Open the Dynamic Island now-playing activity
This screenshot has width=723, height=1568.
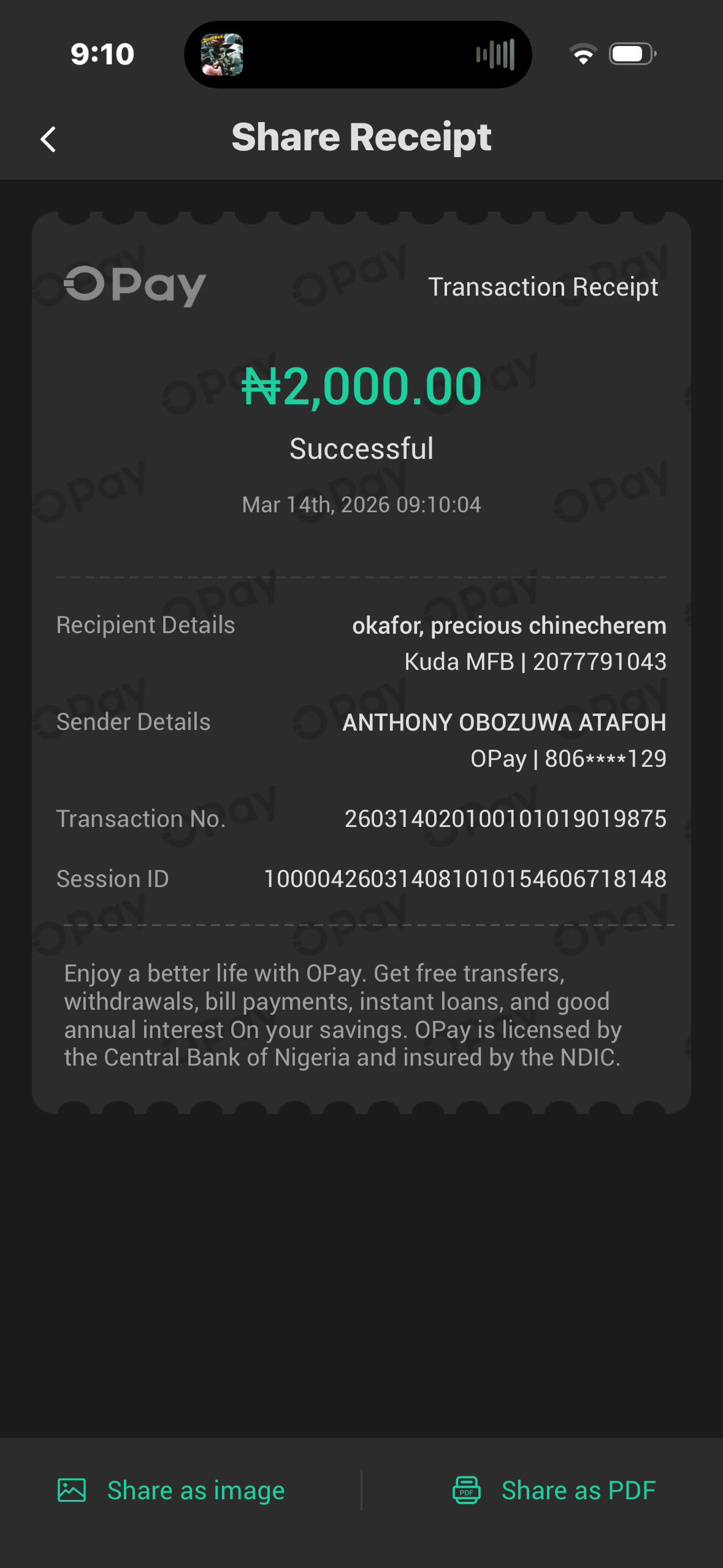358,55
